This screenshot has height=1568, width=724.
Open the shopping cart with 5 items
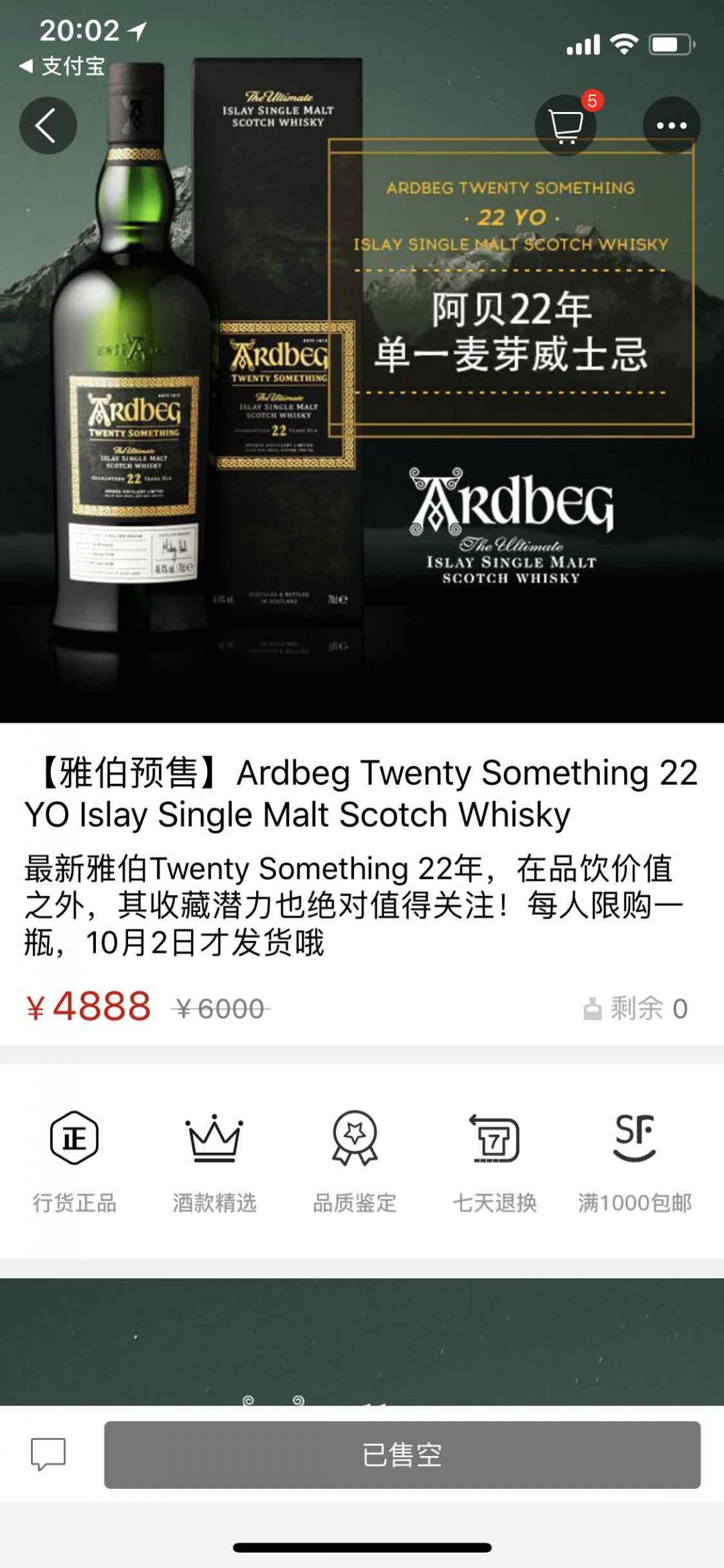click(565, 123)
